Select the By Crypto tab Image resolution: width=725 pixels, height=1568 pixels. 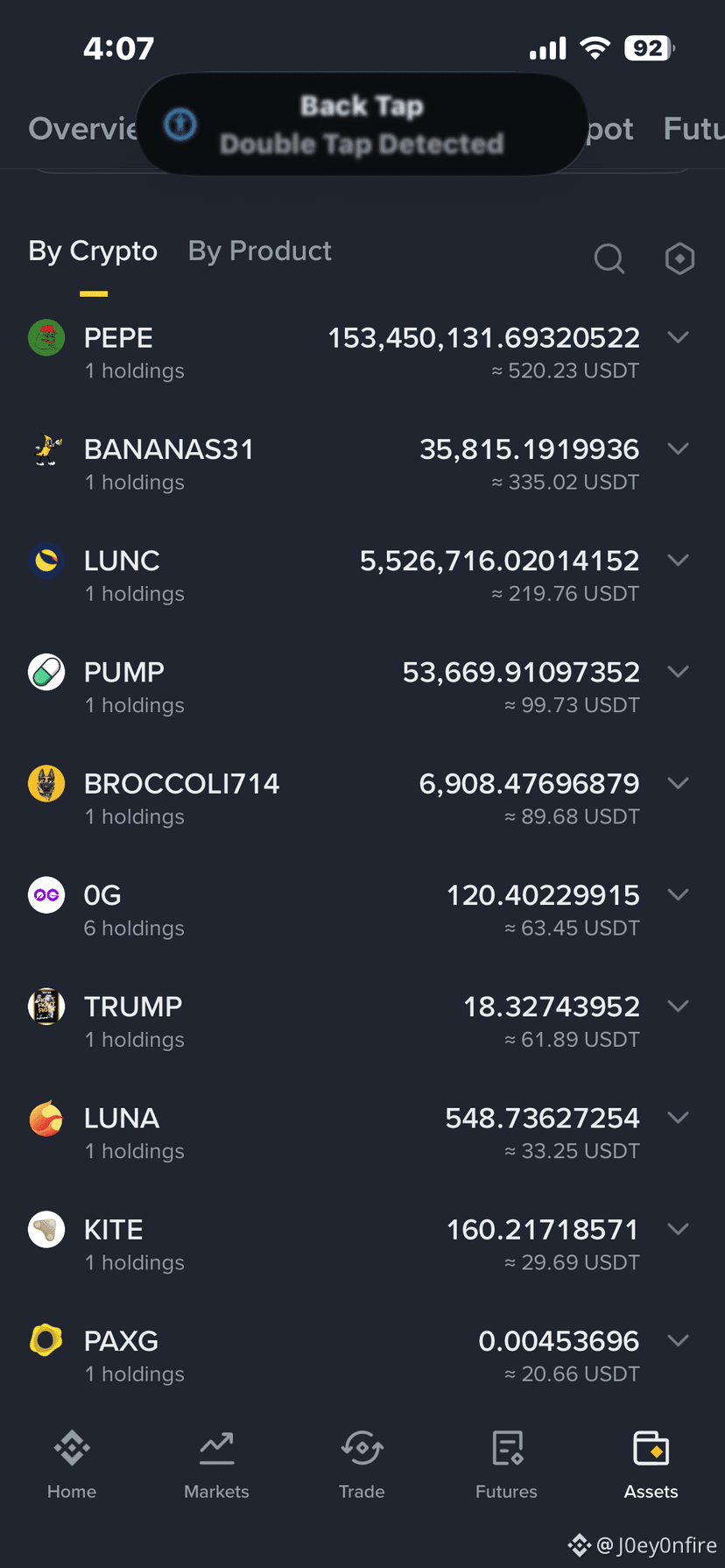(x=93, y=251)
